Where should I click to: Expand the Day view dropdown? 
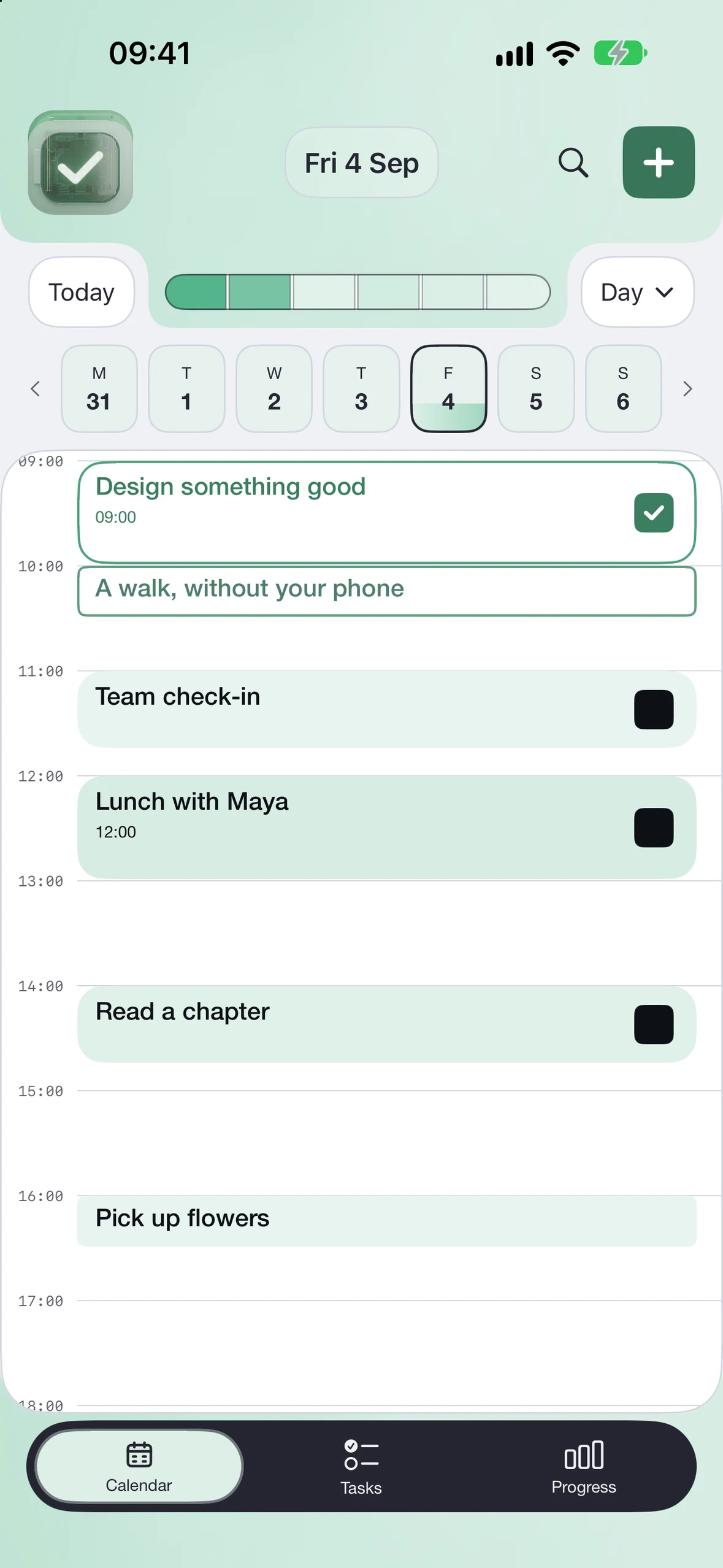click(637, 292)
